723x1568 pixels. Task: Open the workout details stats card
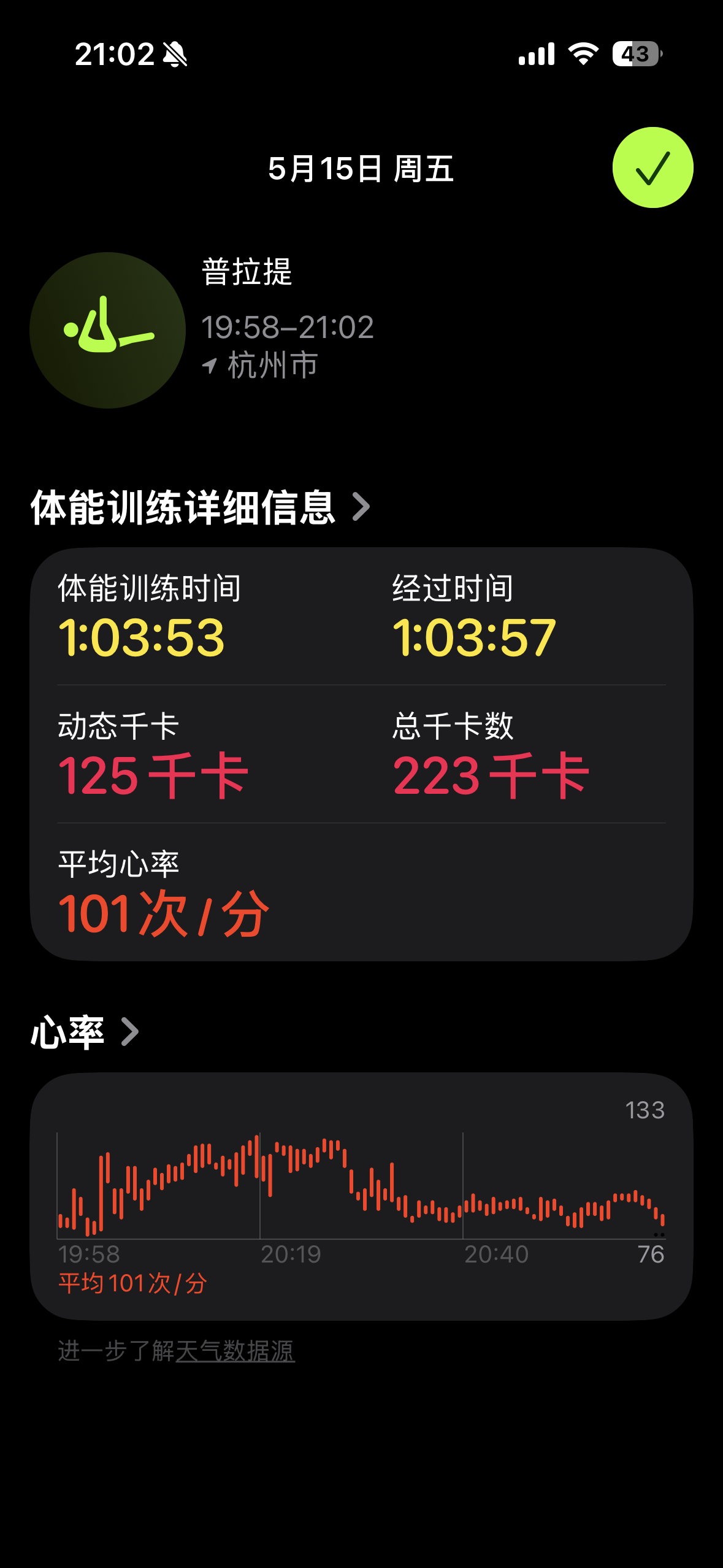361,754
